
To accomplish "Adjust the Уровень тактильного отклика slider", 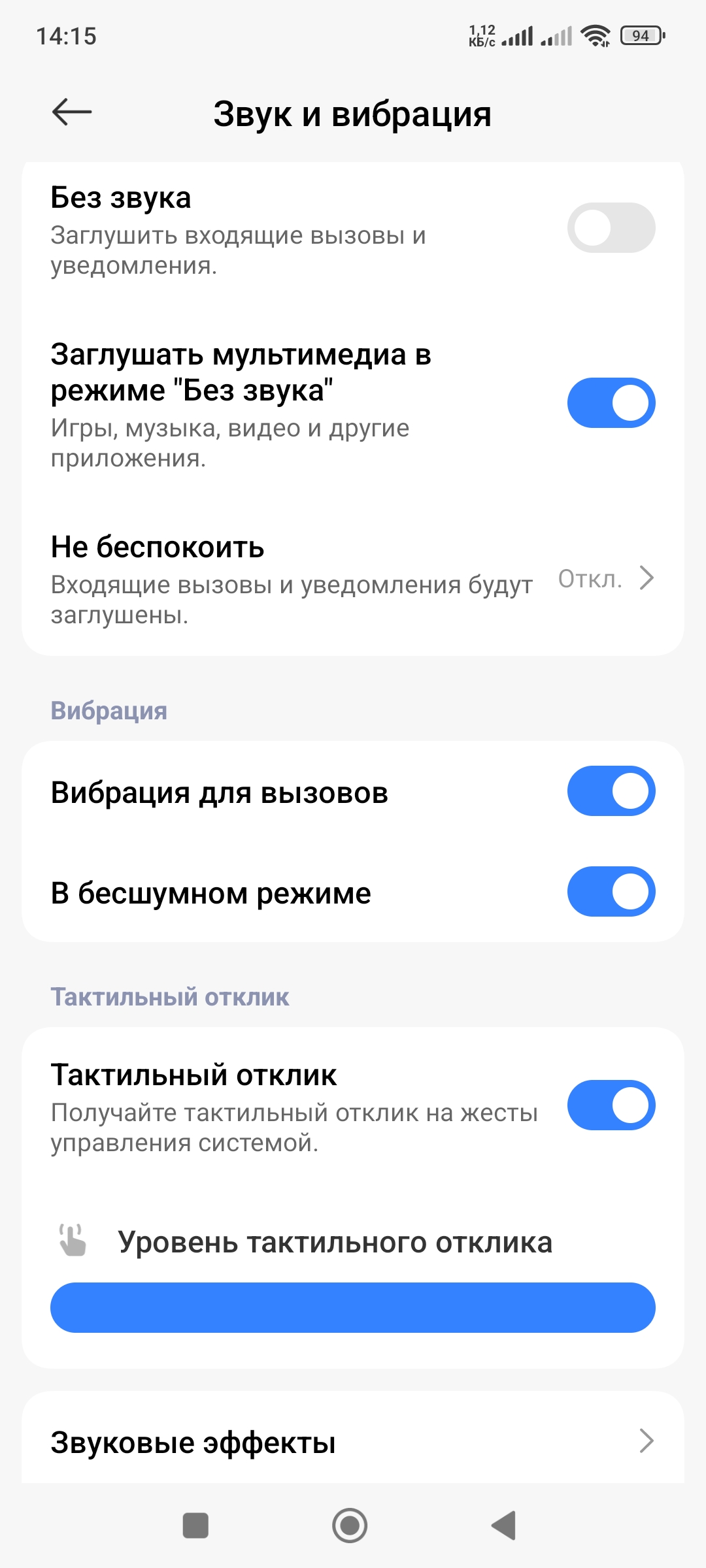I will coord(353,1307).
